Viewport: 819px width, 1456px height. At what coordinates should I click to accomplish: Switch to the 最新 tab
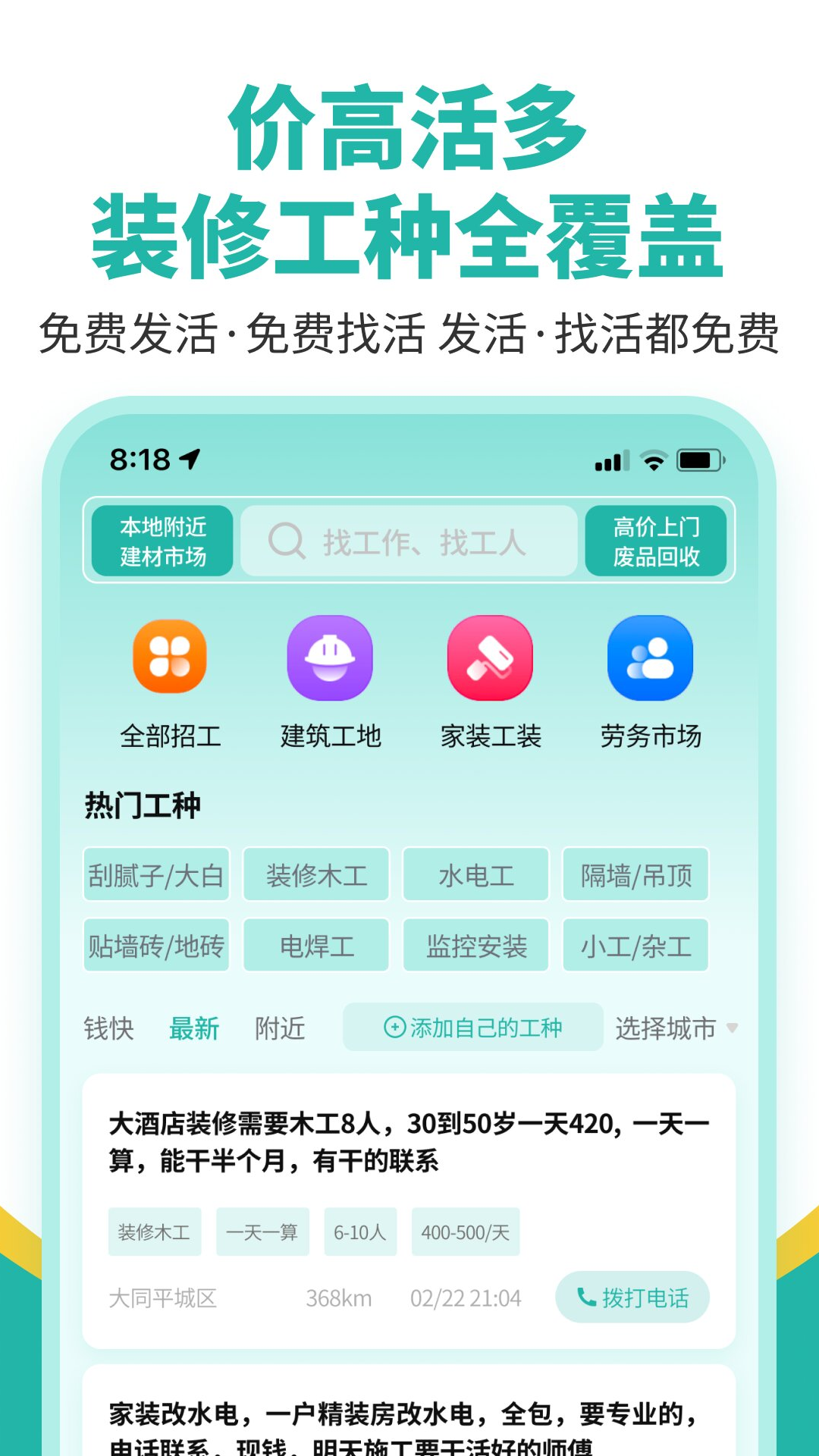[194, 1028]
